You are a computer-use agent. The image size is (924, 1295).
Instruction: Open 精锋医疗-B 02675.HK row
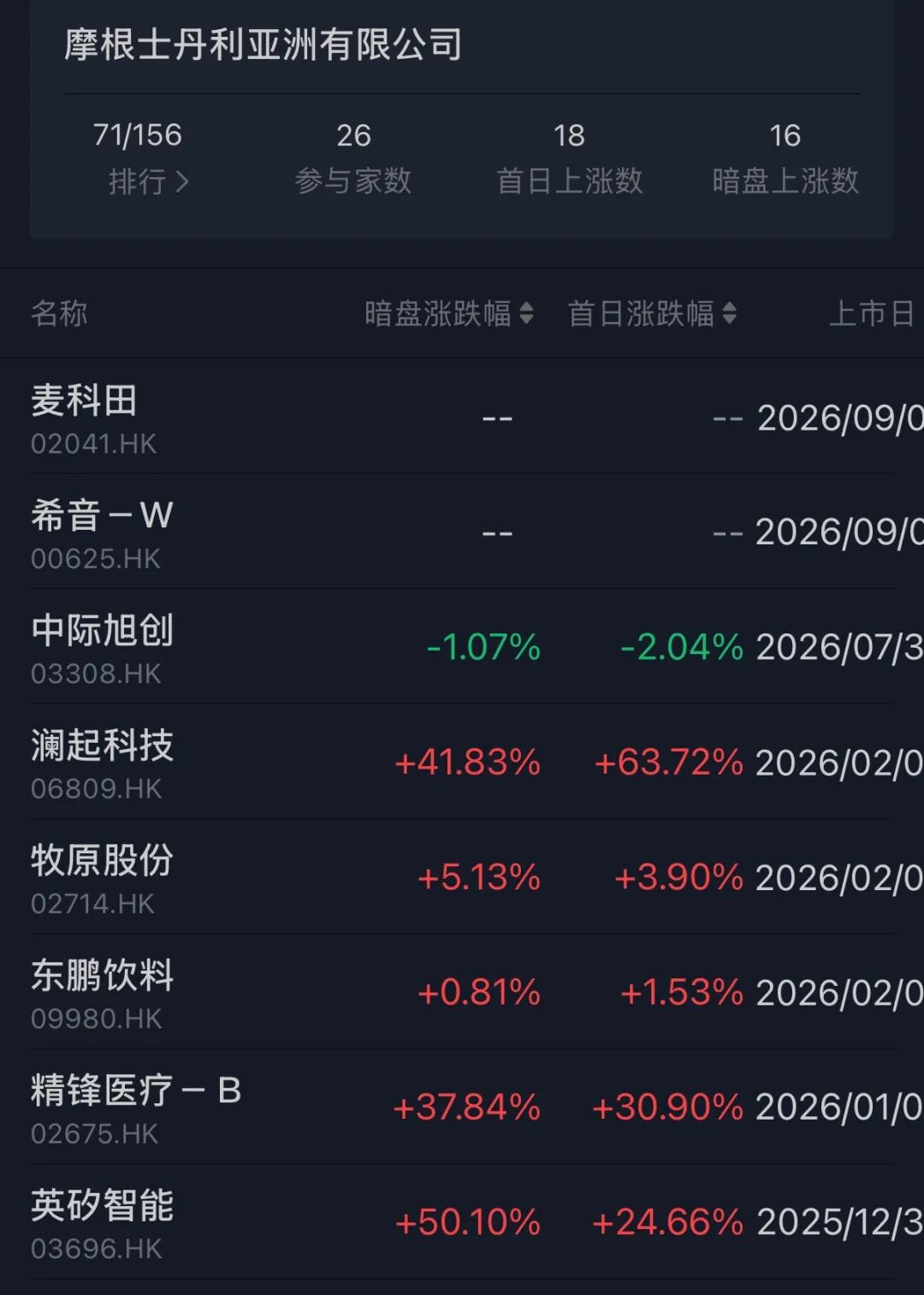(x=462, y=1107)
